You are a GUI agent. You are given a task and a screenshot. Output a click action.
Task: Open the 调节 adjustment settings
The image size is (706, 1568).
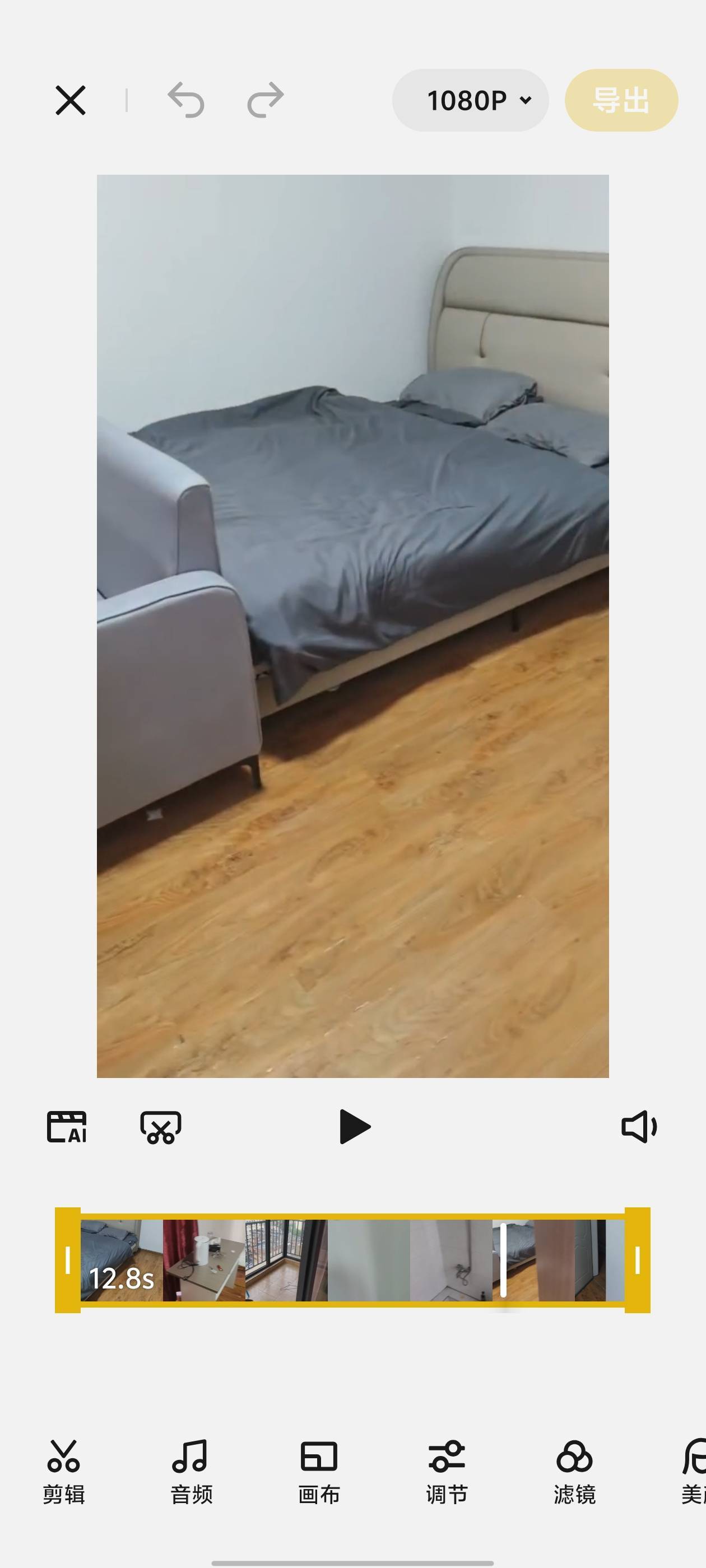pos(447,1471)
